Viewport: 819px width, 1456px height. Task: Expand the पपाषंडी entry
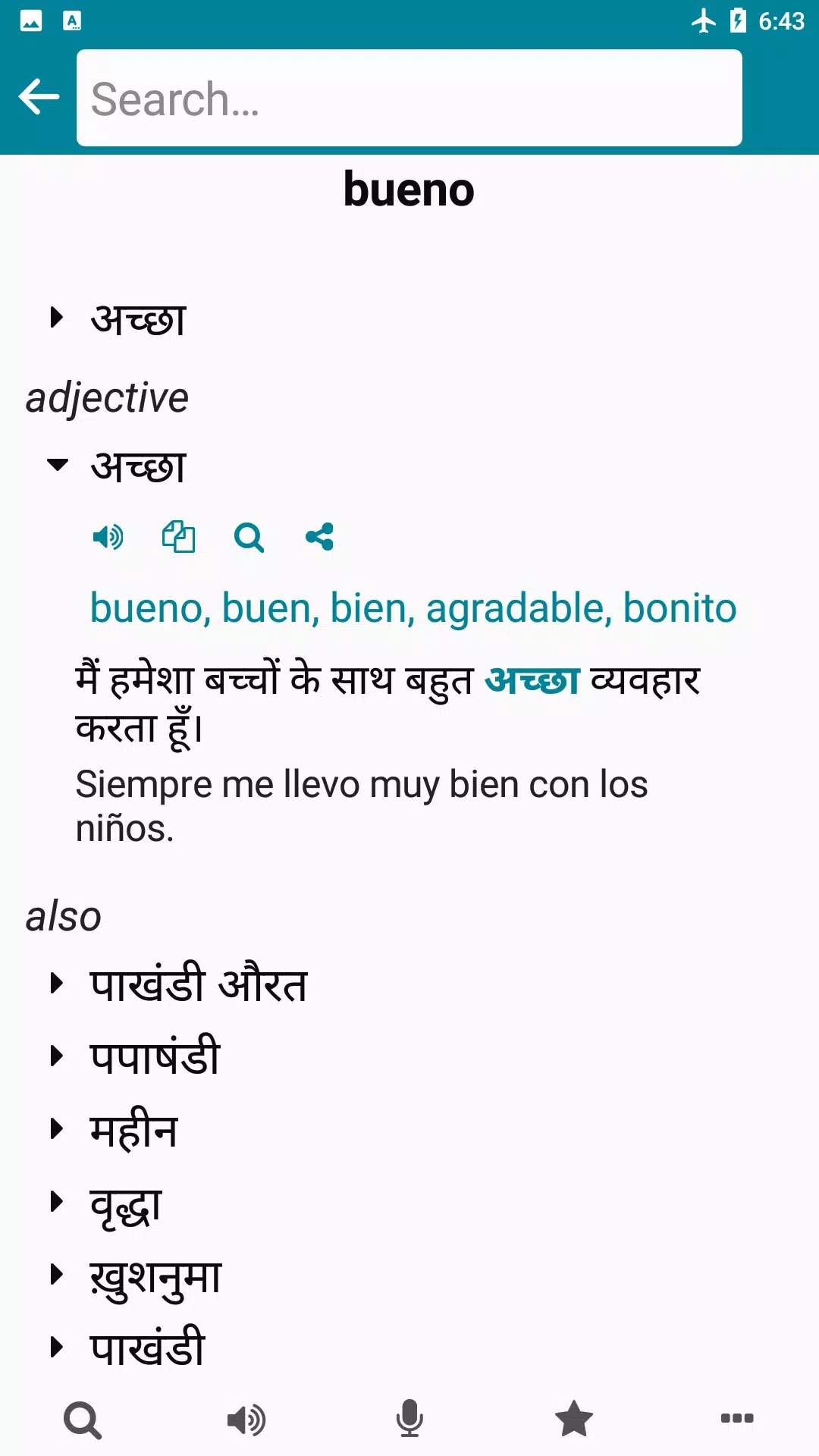[57, 1056]
